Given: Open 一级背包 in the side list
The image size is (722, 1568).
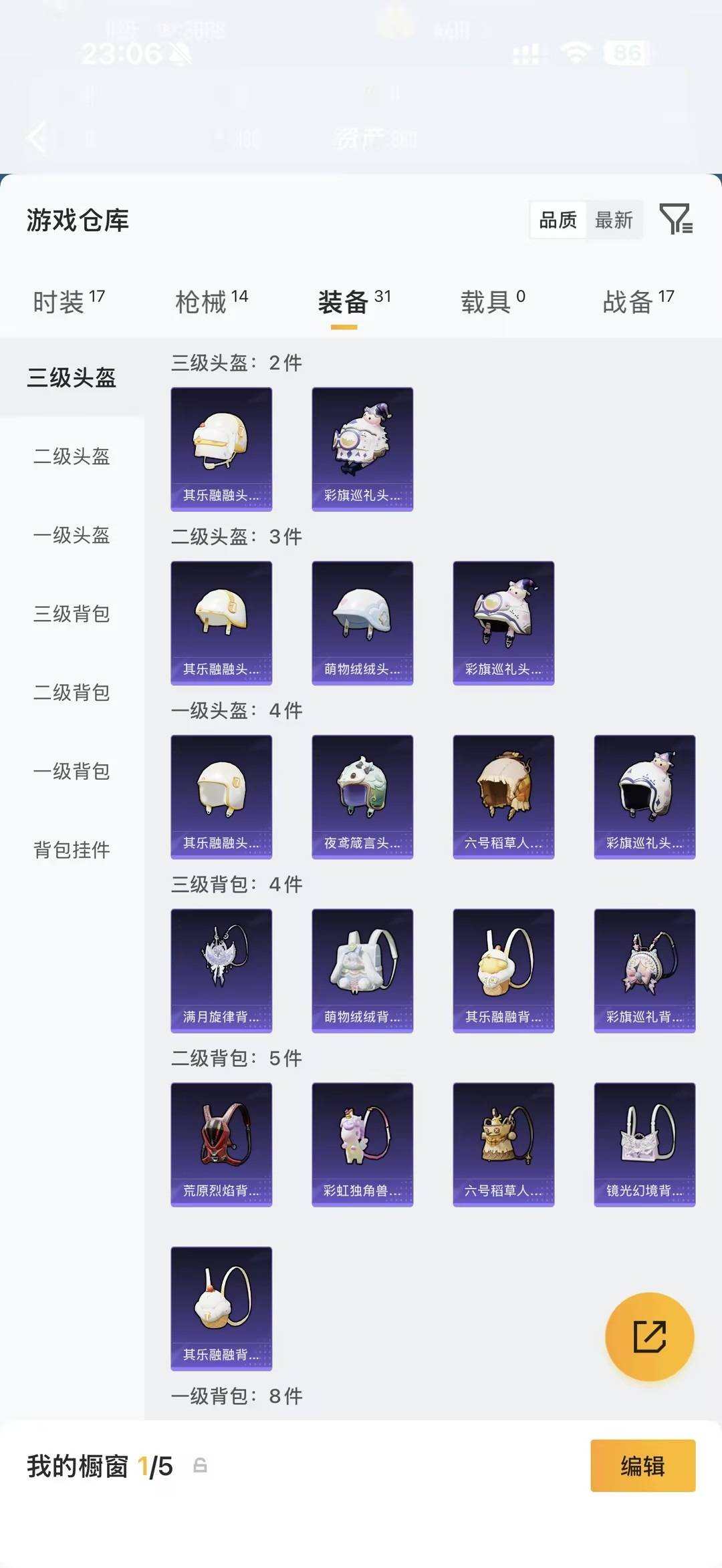Looking at the screenshot, I should click(x=72, y=772).
